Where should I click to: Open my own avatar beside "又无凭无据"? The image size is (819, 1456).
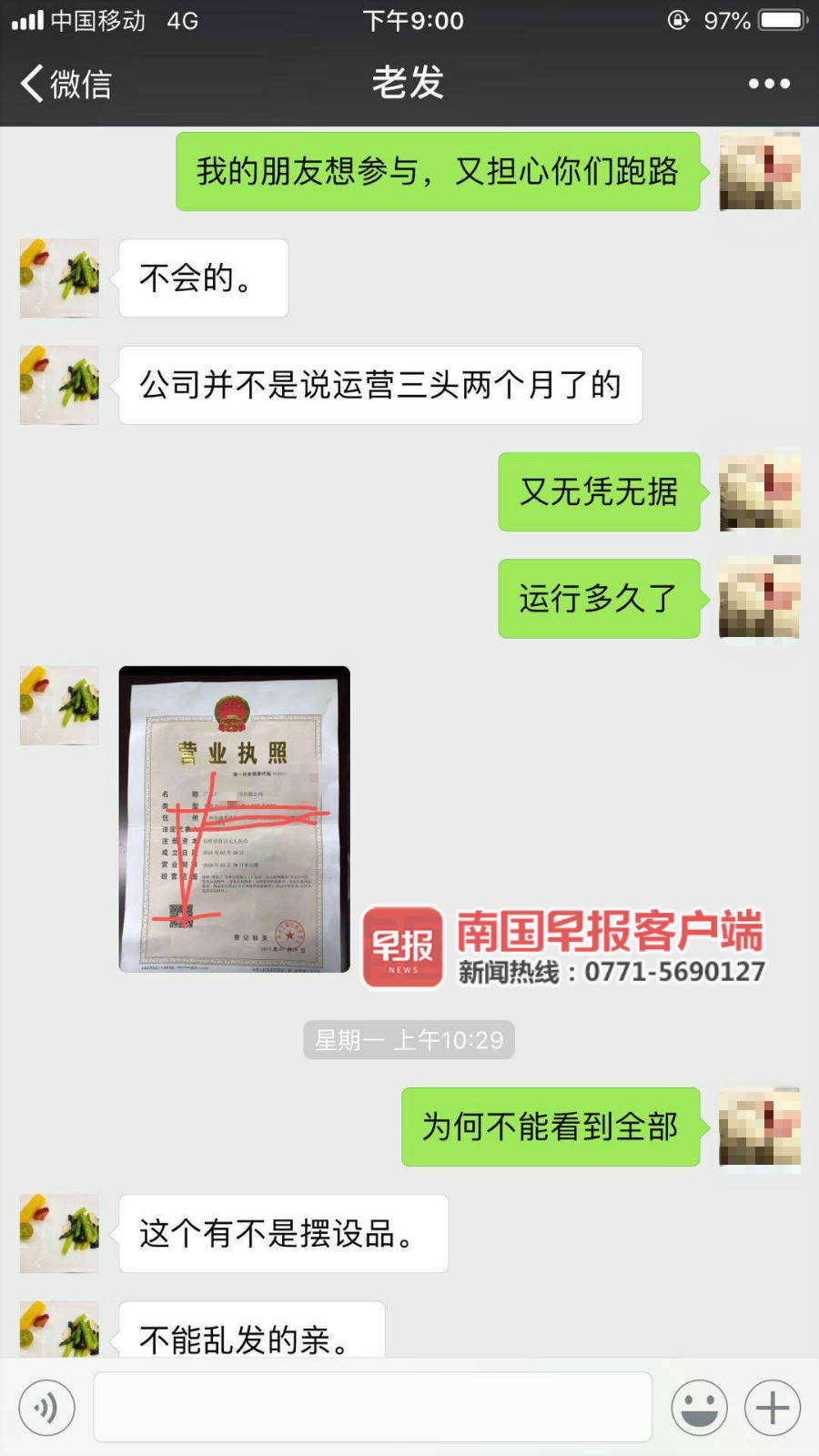coord(760,492)
